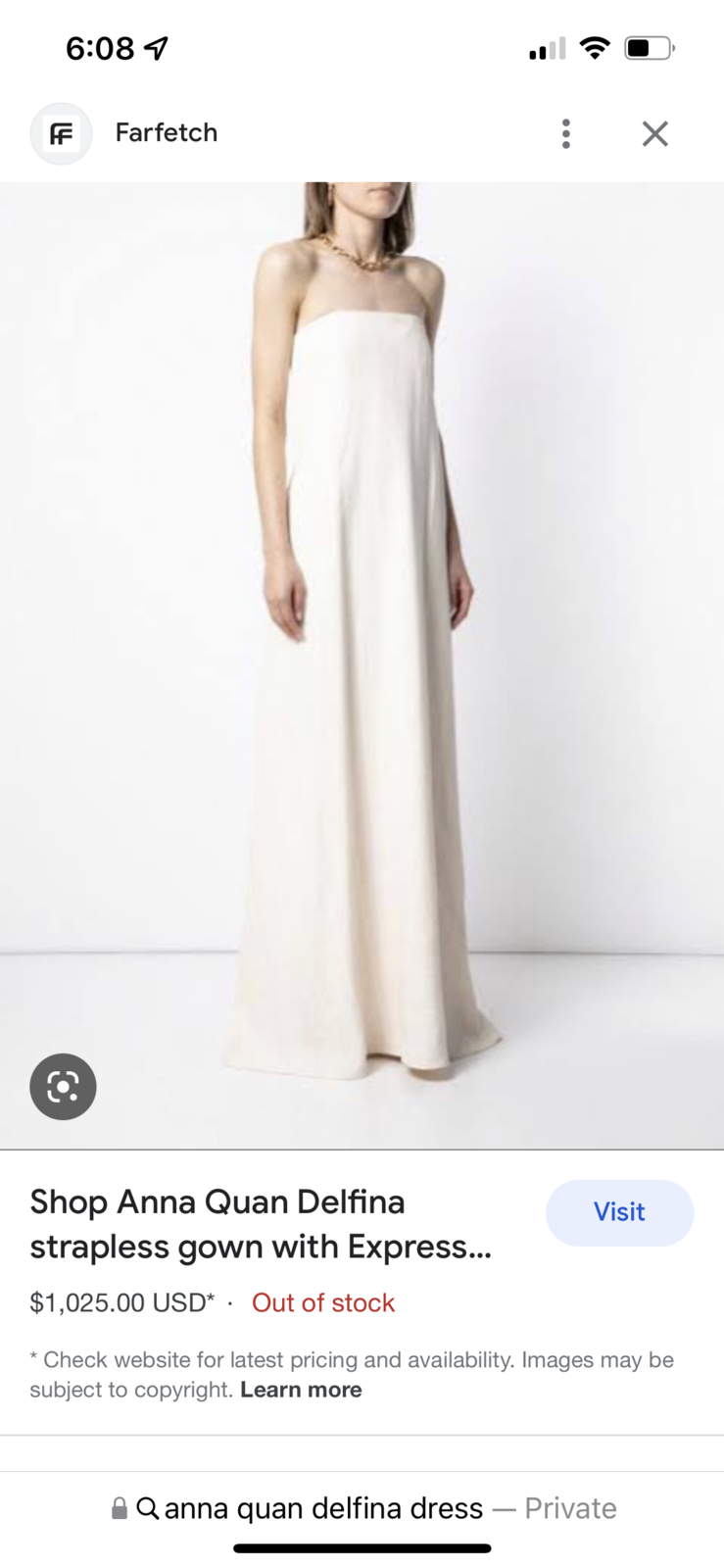Close the Farfetch image preview

click(x=654, y=133)
